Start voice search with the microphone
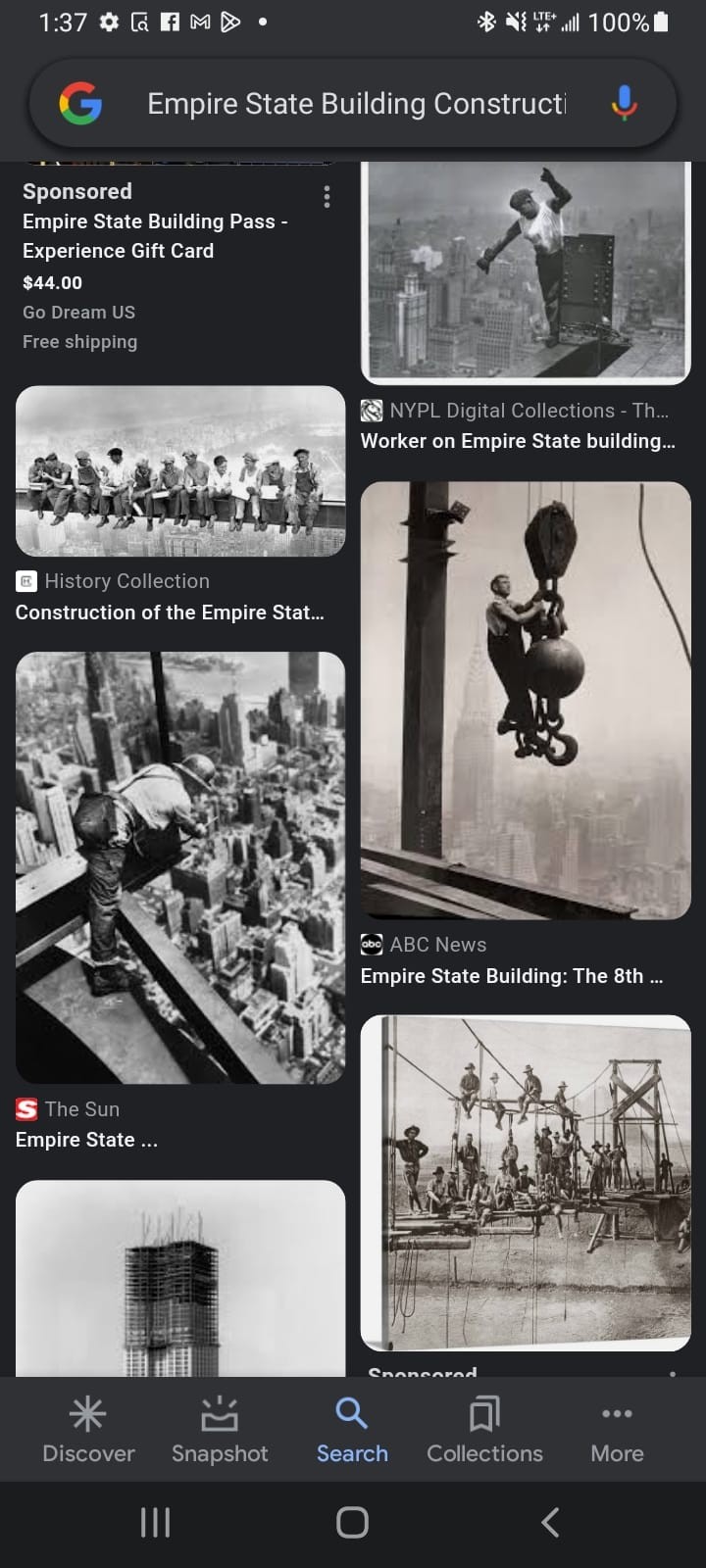The image size is (706, 1568). [x=624, y=104]
